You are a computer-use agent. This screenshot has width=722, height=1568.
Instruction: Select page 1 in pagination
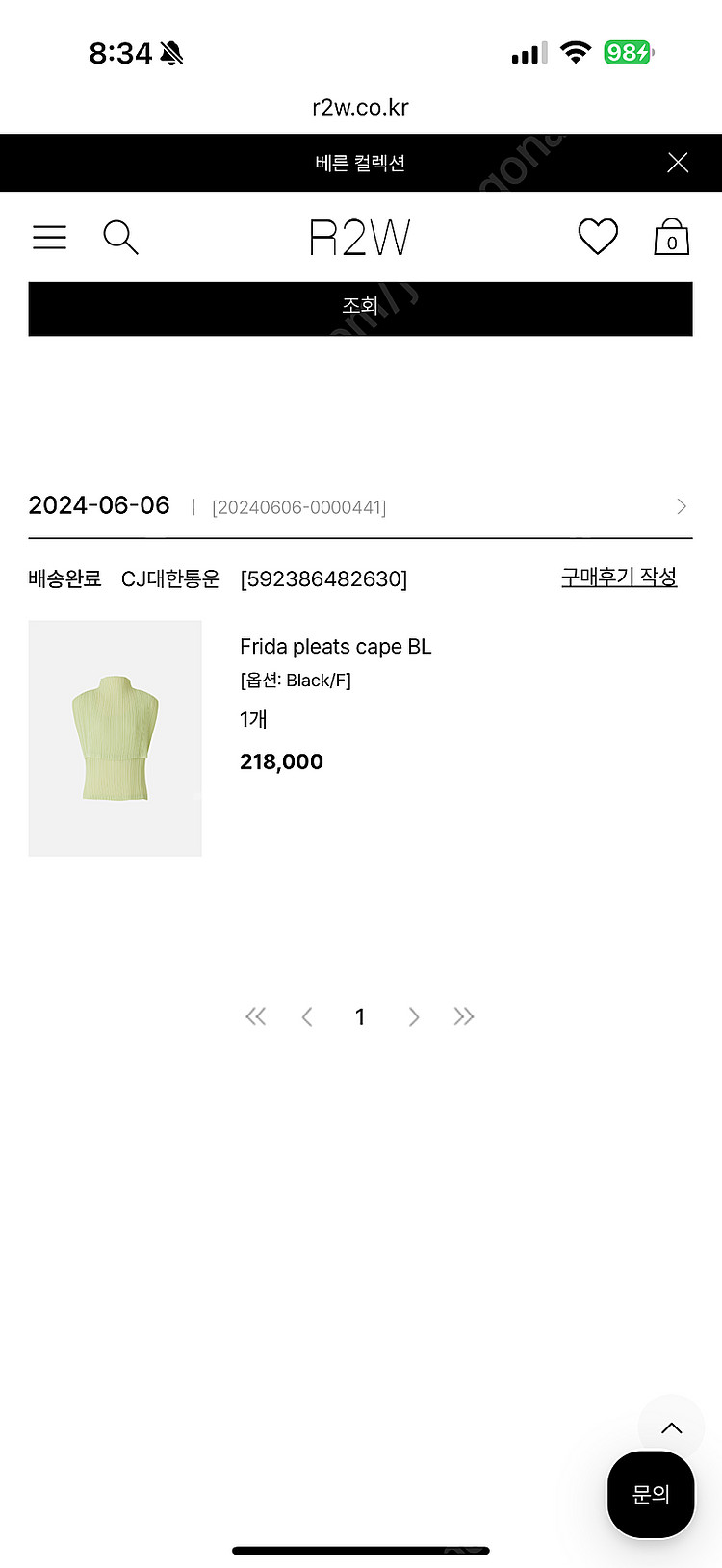(360, 1016)
